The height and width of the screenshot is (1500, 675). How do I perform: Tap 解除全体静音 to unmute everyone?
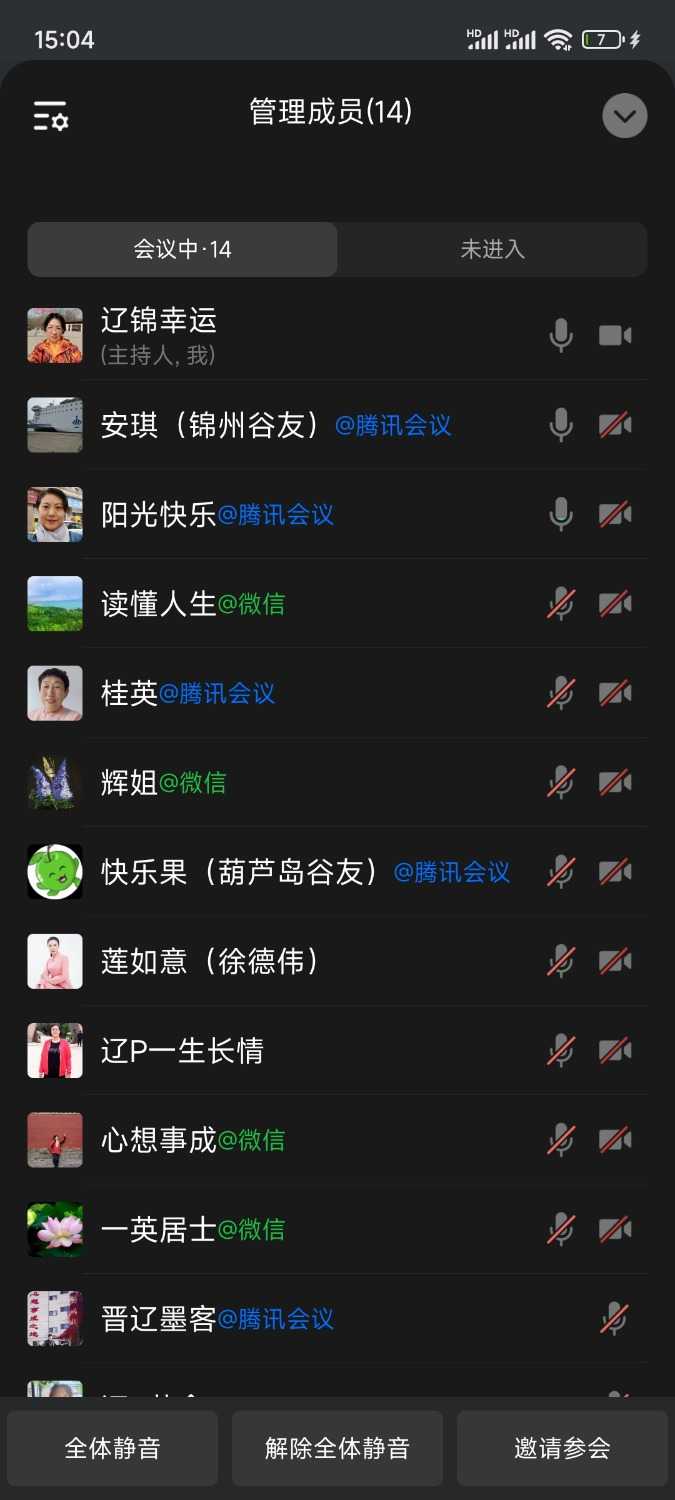337,1448
